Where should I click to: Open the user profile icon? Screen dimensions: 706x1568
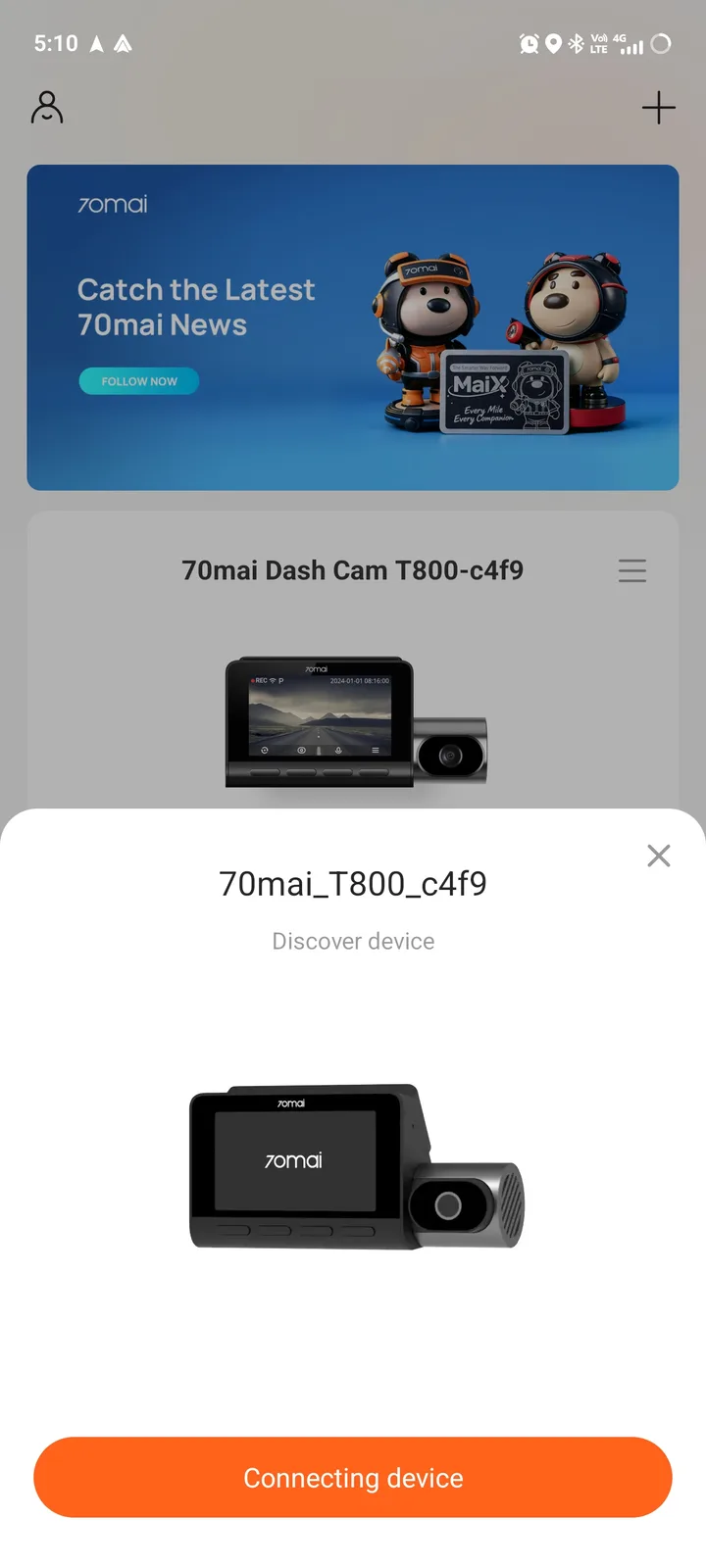click(47, 108)
